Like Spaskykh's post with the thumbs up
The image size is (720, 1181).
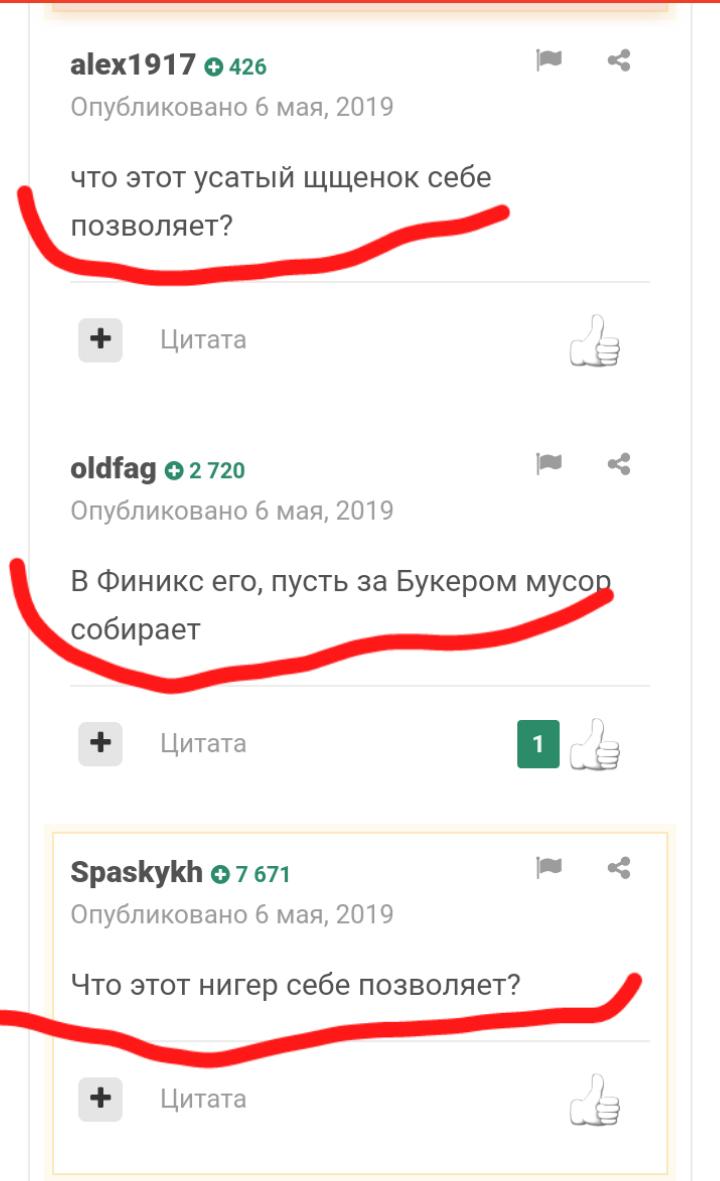tap(594, 1100)
